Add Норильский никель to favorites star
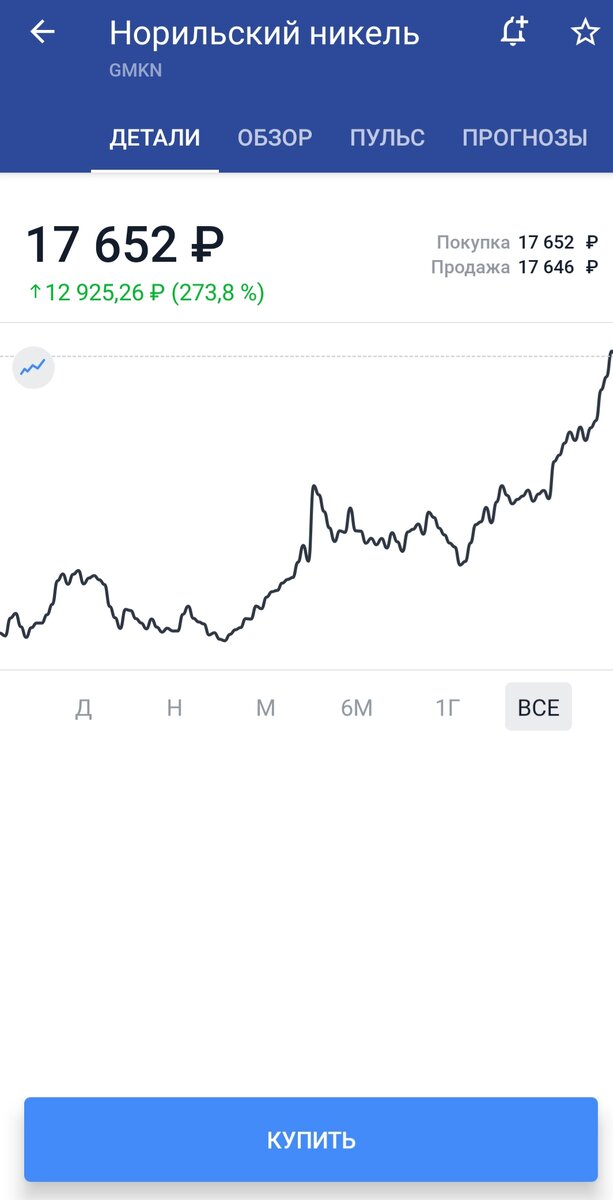Viewport: 613px width, 1200px height. (x=584, y=33)
